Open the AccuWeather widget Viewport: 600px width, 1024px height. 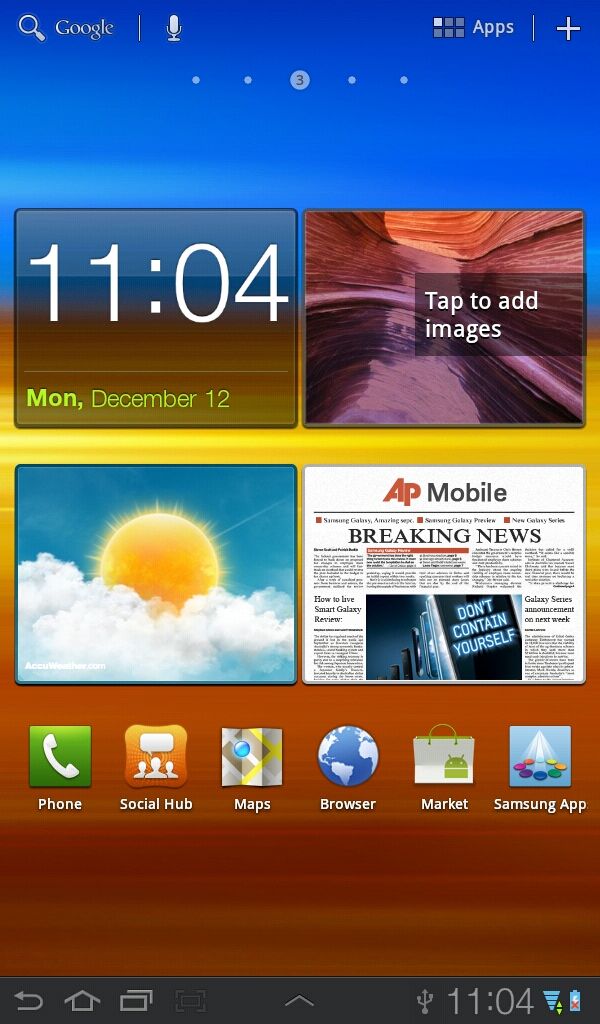click(156, 574)
